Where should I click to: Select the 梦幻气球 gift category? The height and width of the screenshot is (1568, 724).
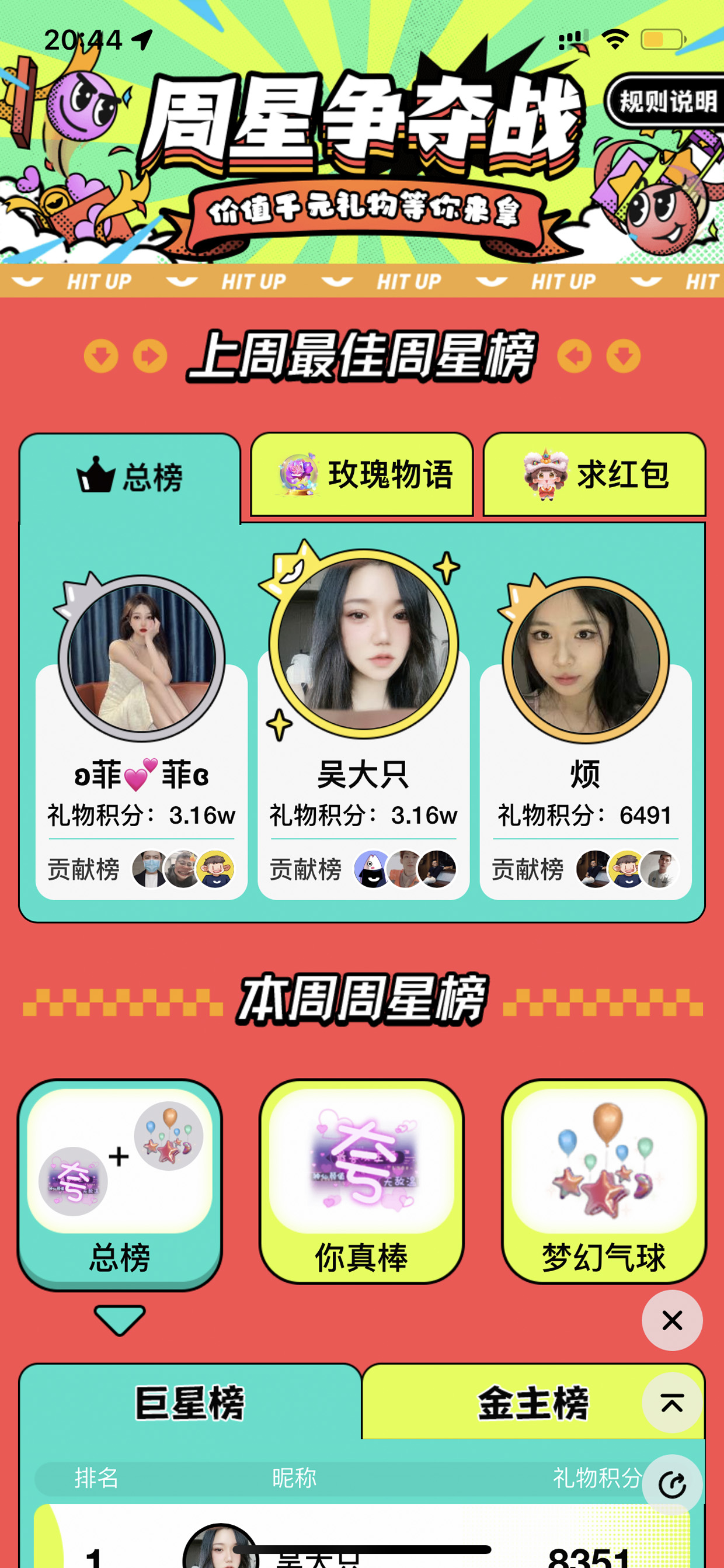604,1181
